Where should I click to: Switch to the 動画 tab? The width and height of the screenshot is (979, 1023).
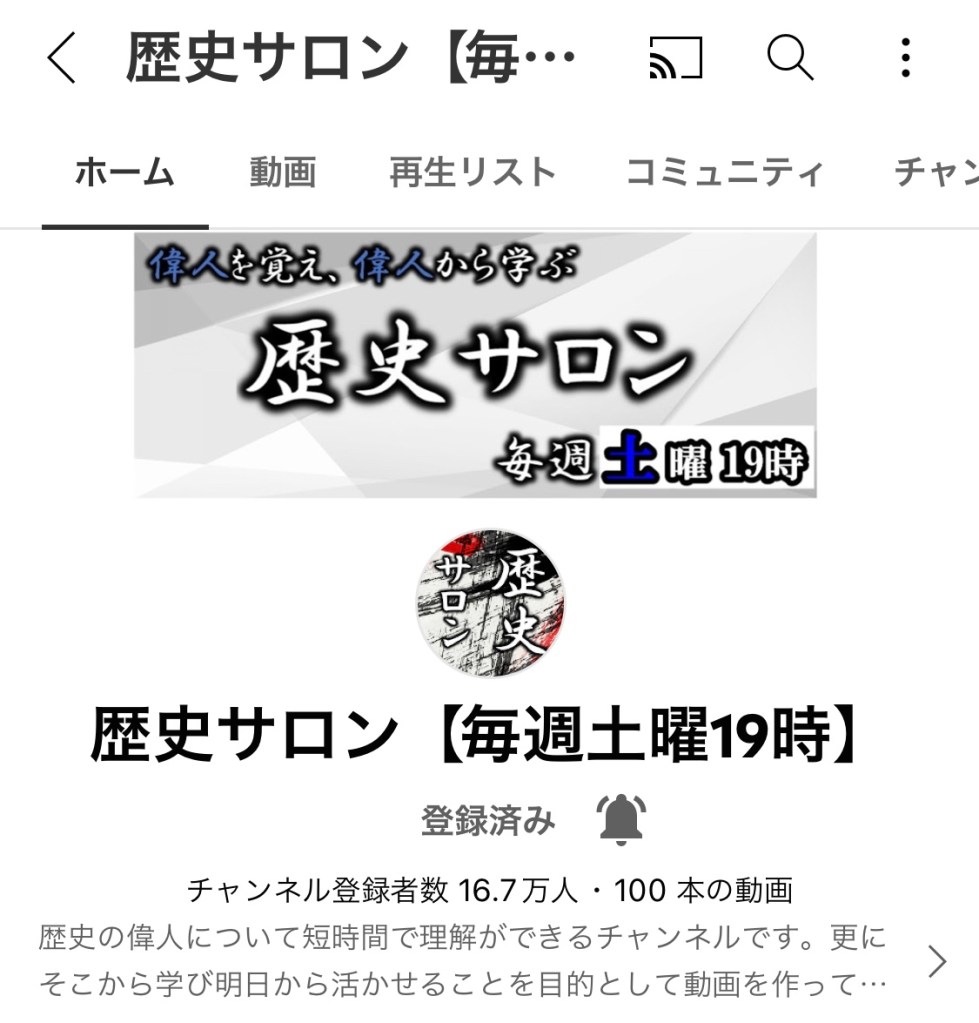point(282,173)
